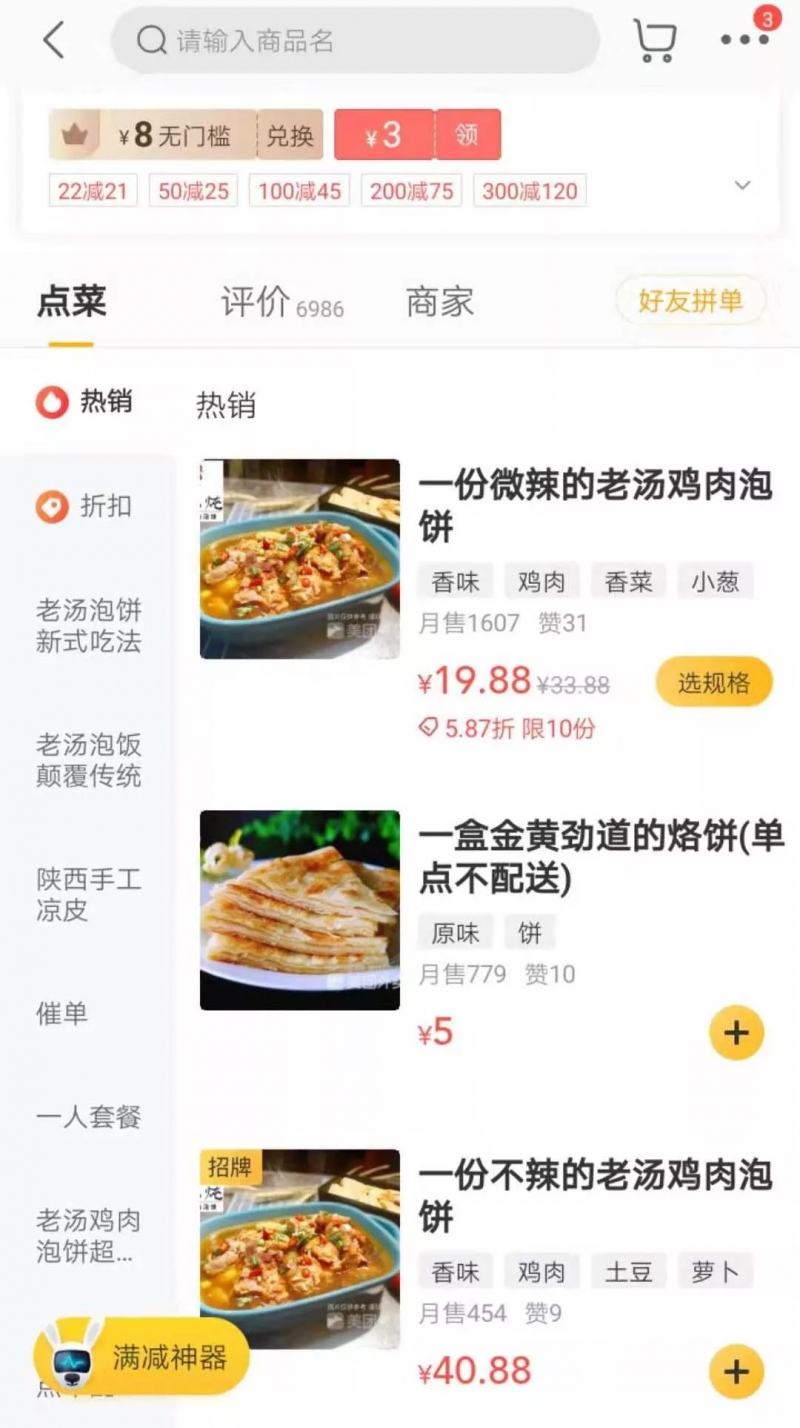The image size is (800, 1428).
Task: Open the 烙饼 dish photo
Action: (x=300, y=910)
